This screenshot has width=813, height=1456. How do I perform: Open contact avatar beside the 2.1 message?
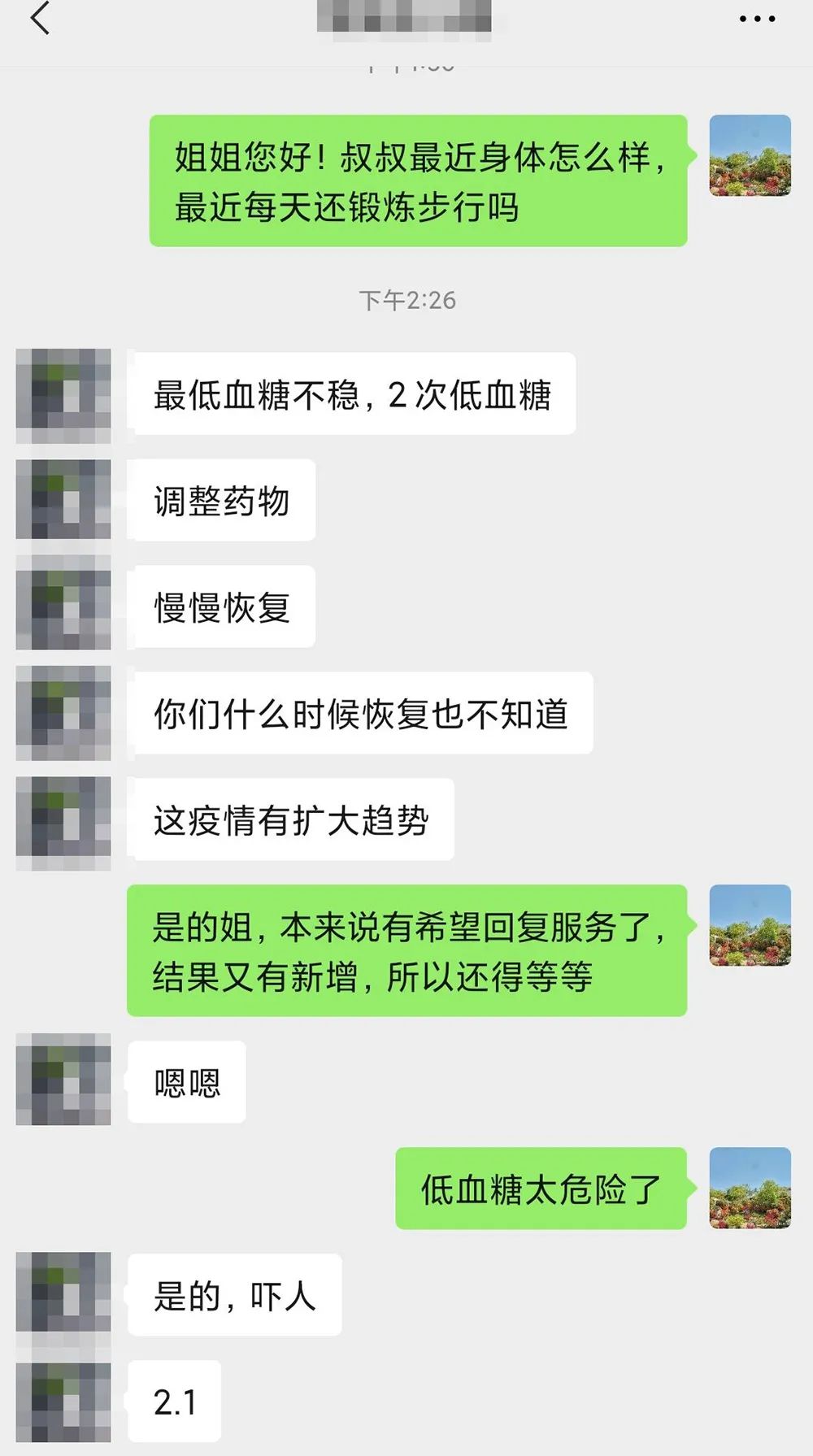(63, 1402)
